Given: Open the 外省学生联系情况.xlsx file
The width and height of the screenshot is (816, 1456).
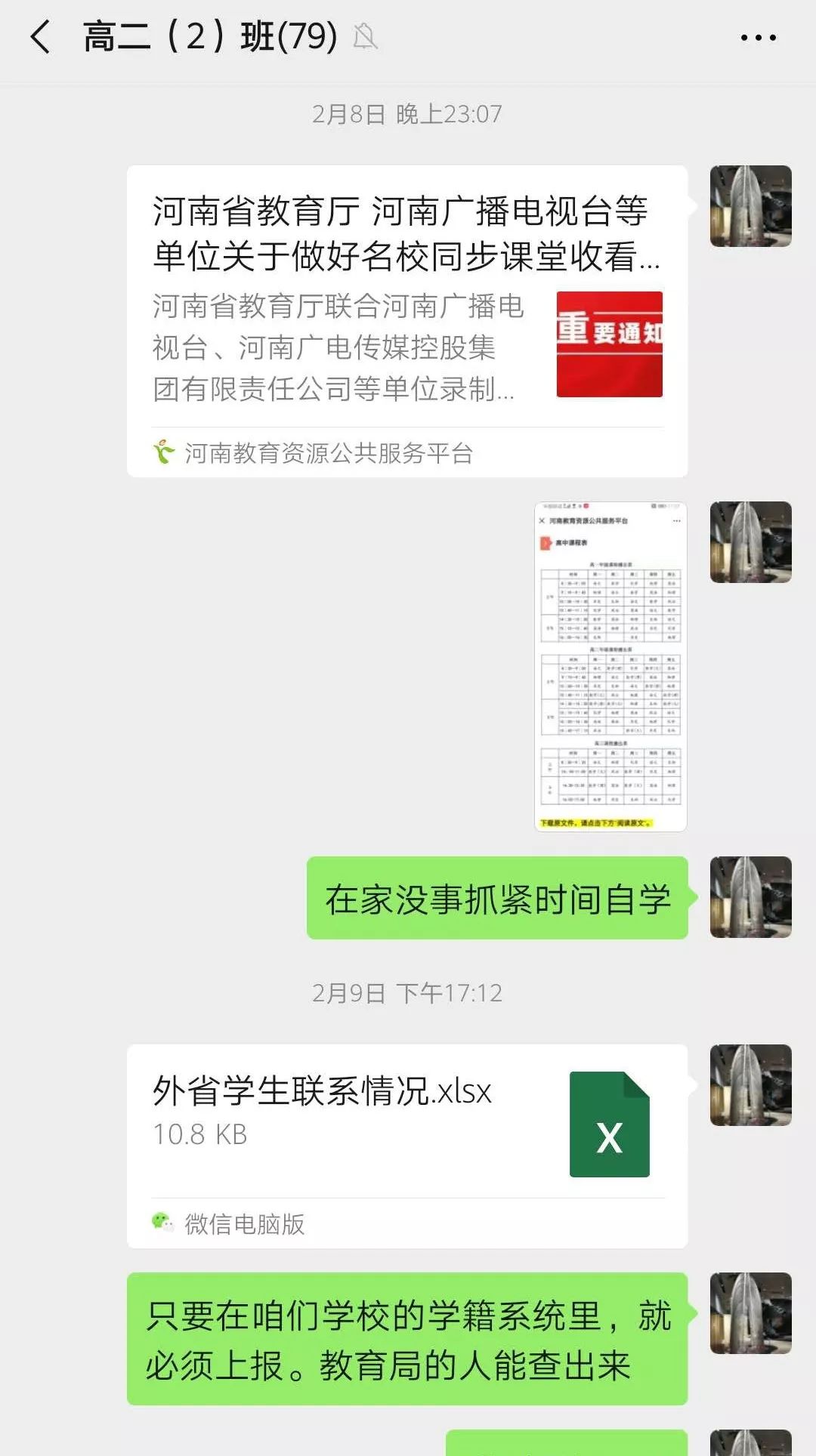Looking at the screenshot, I should (x=406, y=1125).
